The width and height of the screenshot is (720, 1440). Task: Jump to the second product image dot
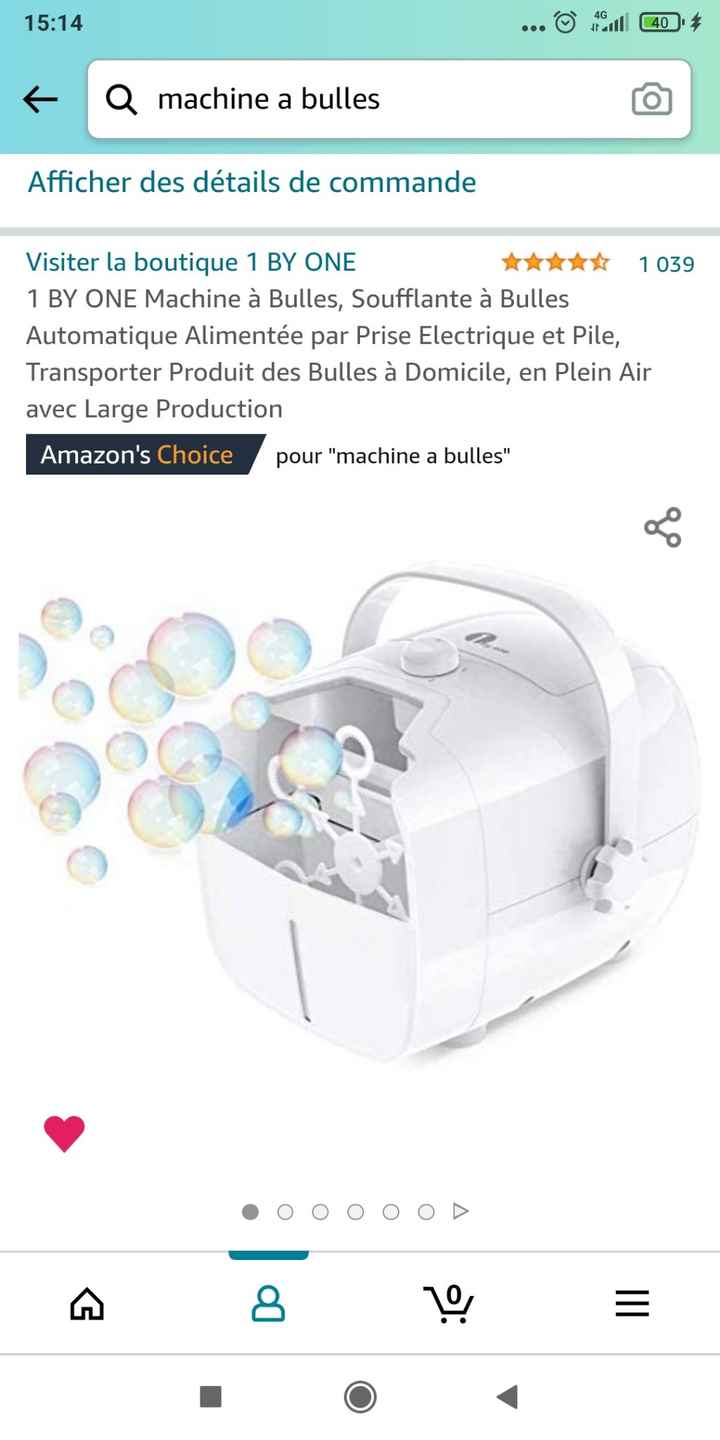[285, 1212]
